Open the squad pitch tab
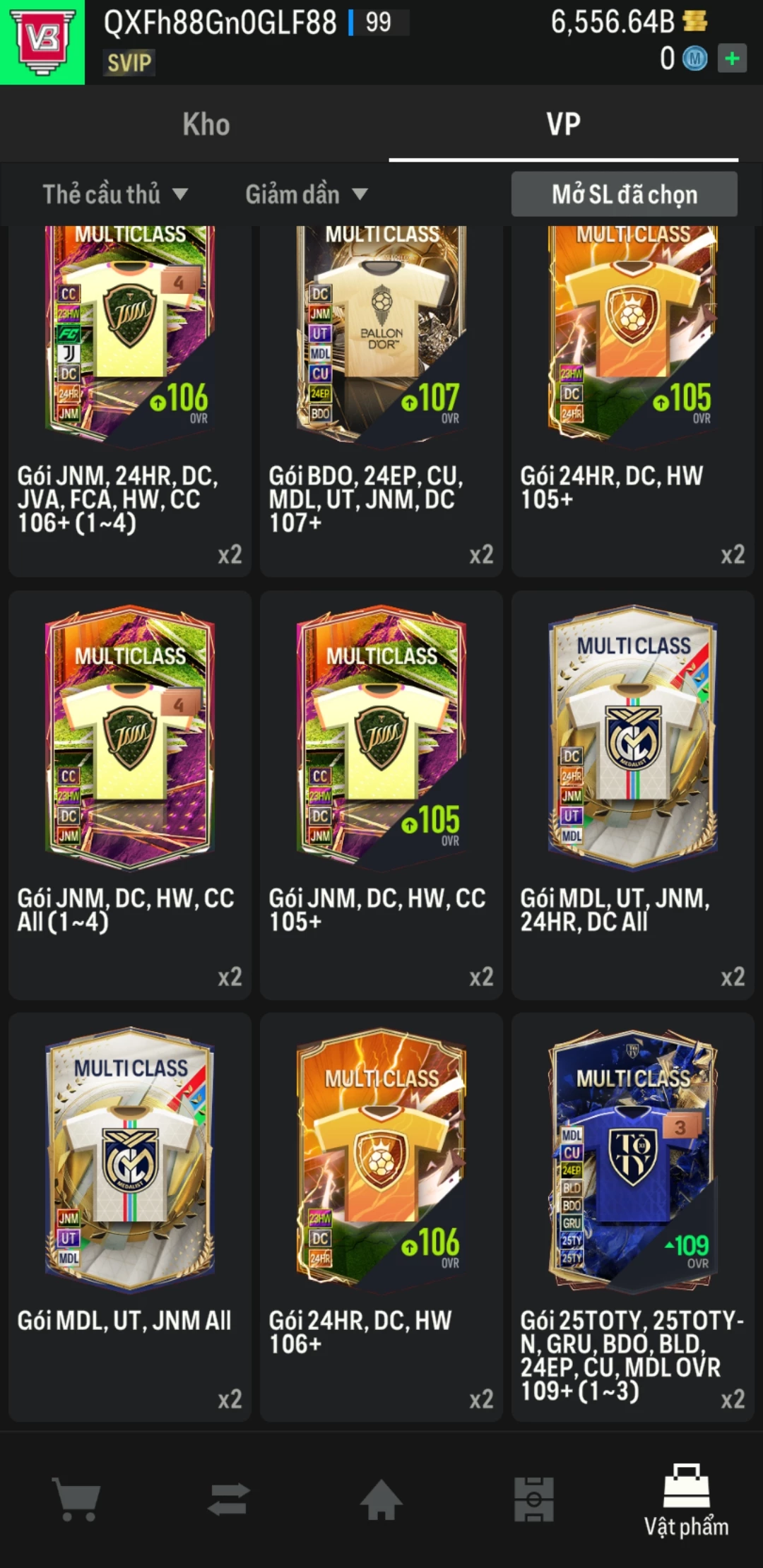The width and height of the screenshot is (763, 1568). click(x=534, y=1499)
